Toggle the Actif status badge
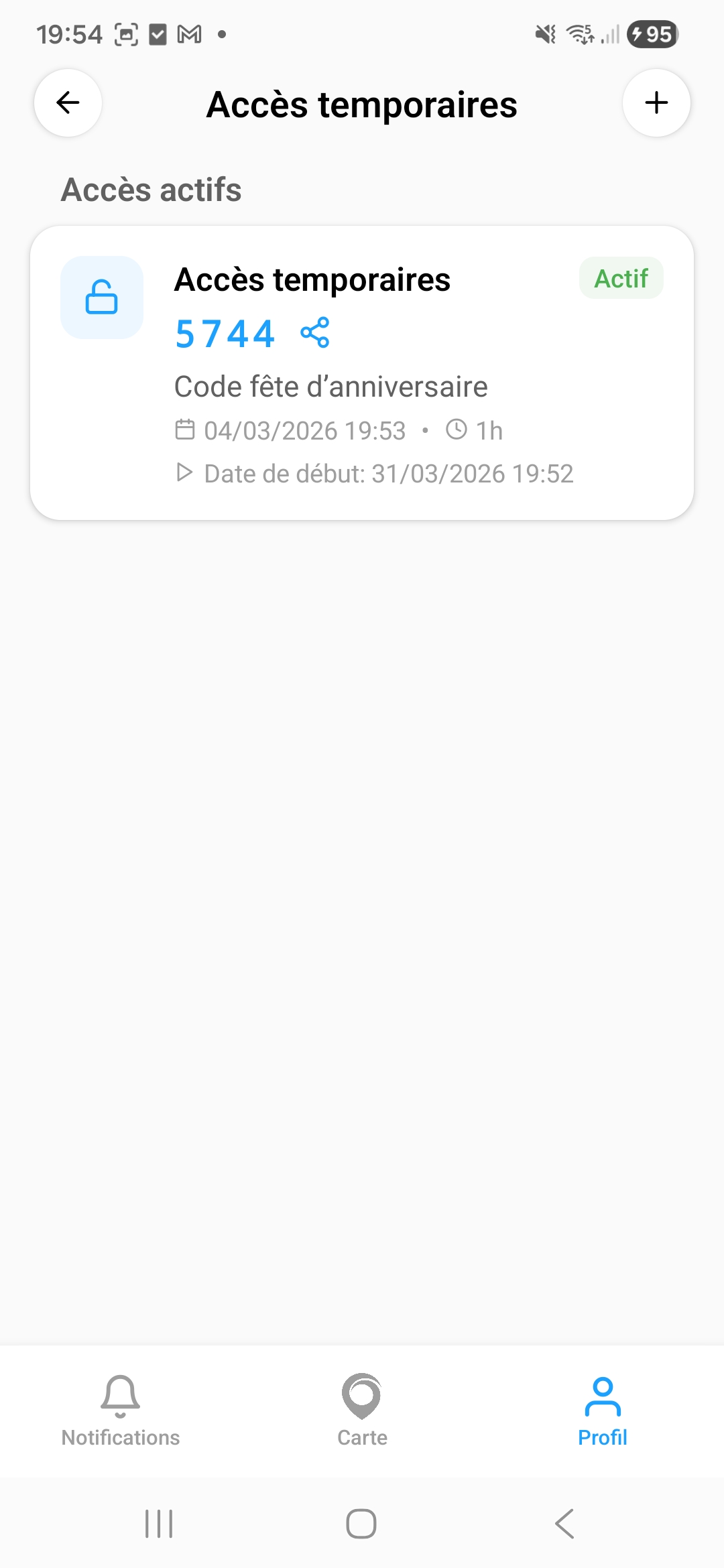The width and height of the screenshot is (724, 1568). pyautogui.click(x=620, y=279)
